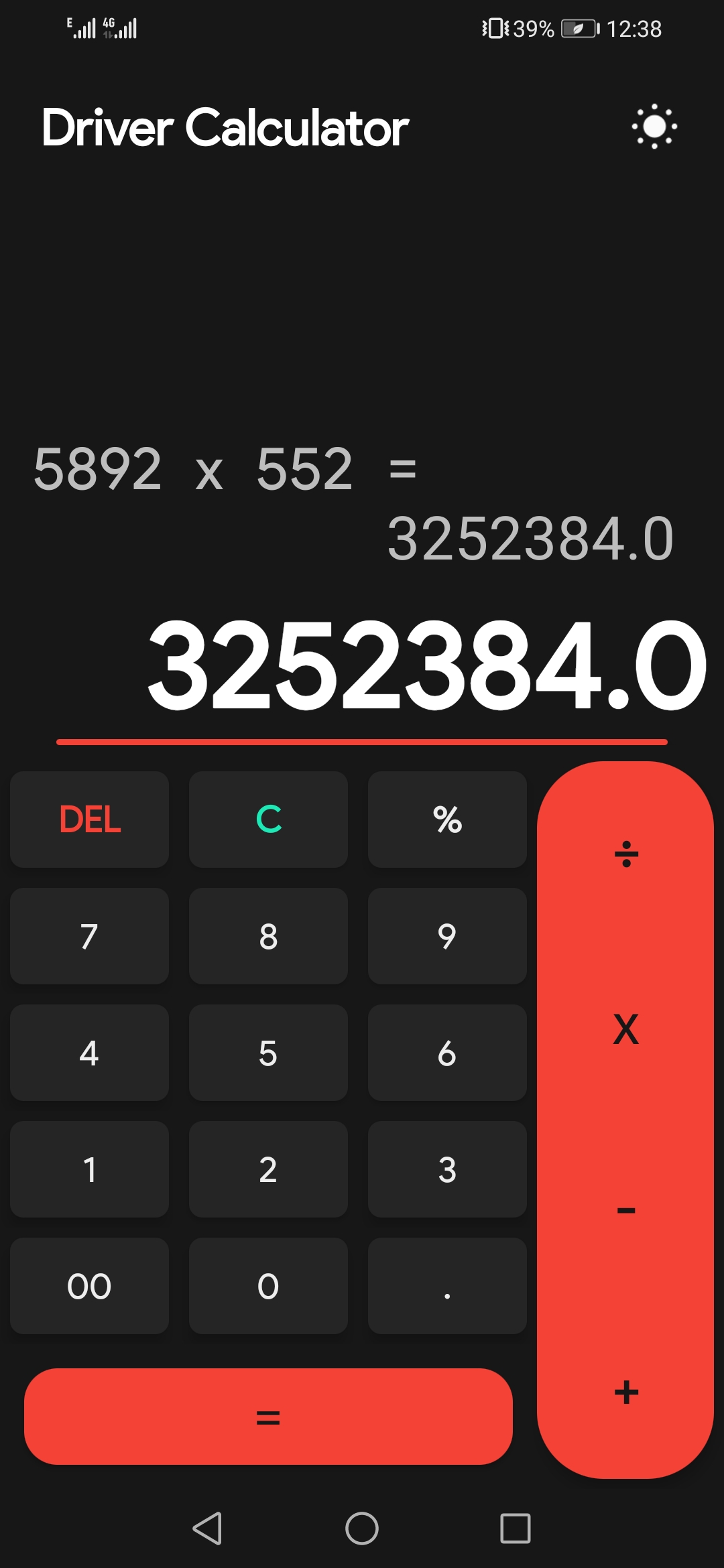The height and width of the screenshot is (1568, 724).
Task: Enter digit 3
Action: (x=447, y=1169)
